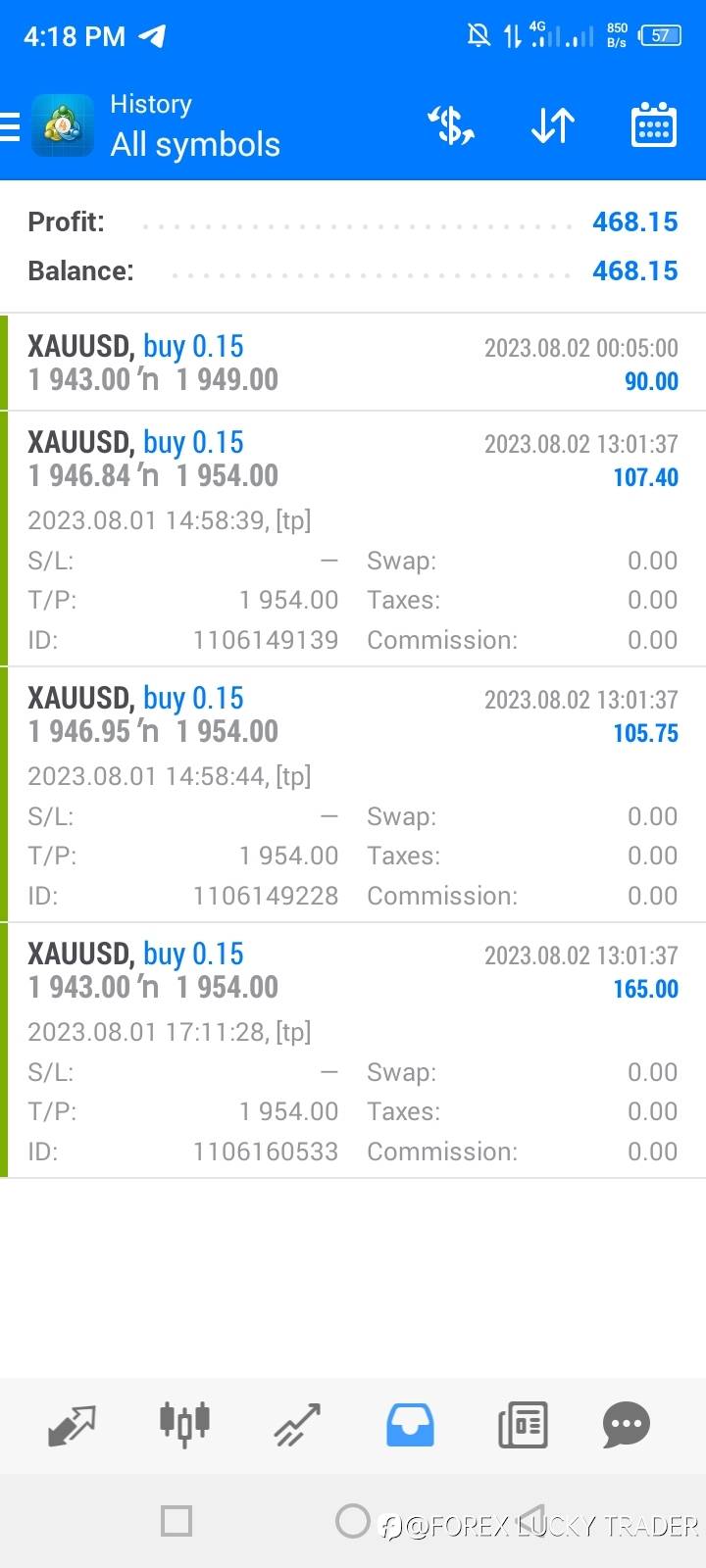
Task: Collapse the trade with ID 1106149139
Action: tap(353, 539)
